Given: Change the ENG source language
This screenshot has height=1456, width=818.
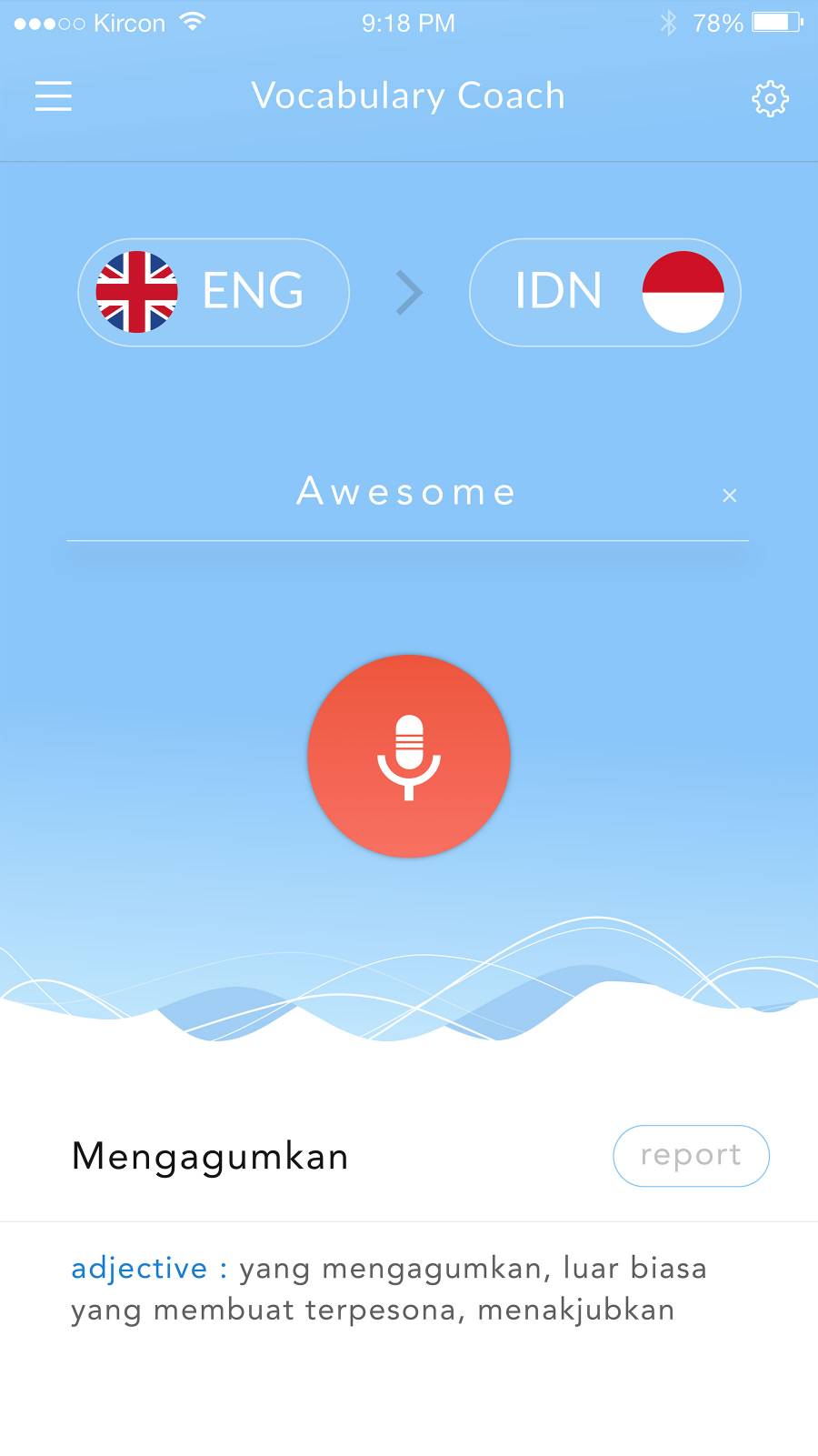Looking at the screenshot, I should 214,292.
